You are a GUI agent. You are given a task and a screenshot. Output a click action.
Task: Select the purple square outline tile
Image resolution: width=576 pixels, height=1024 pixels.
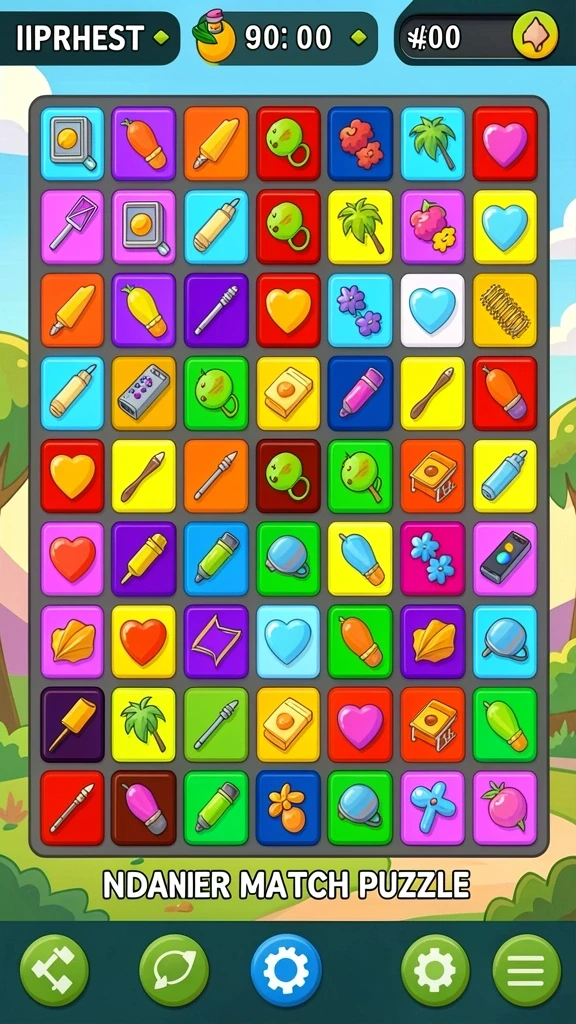(x=216, y=641)
